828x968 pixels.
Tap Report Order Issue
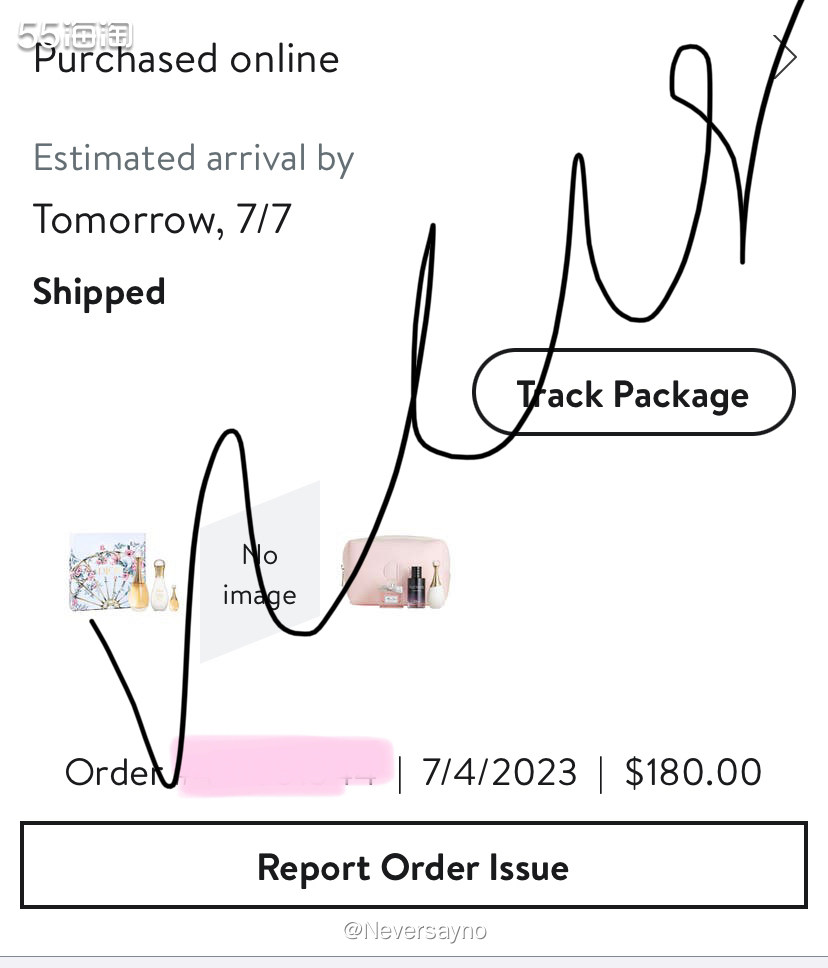coord(413,866)
